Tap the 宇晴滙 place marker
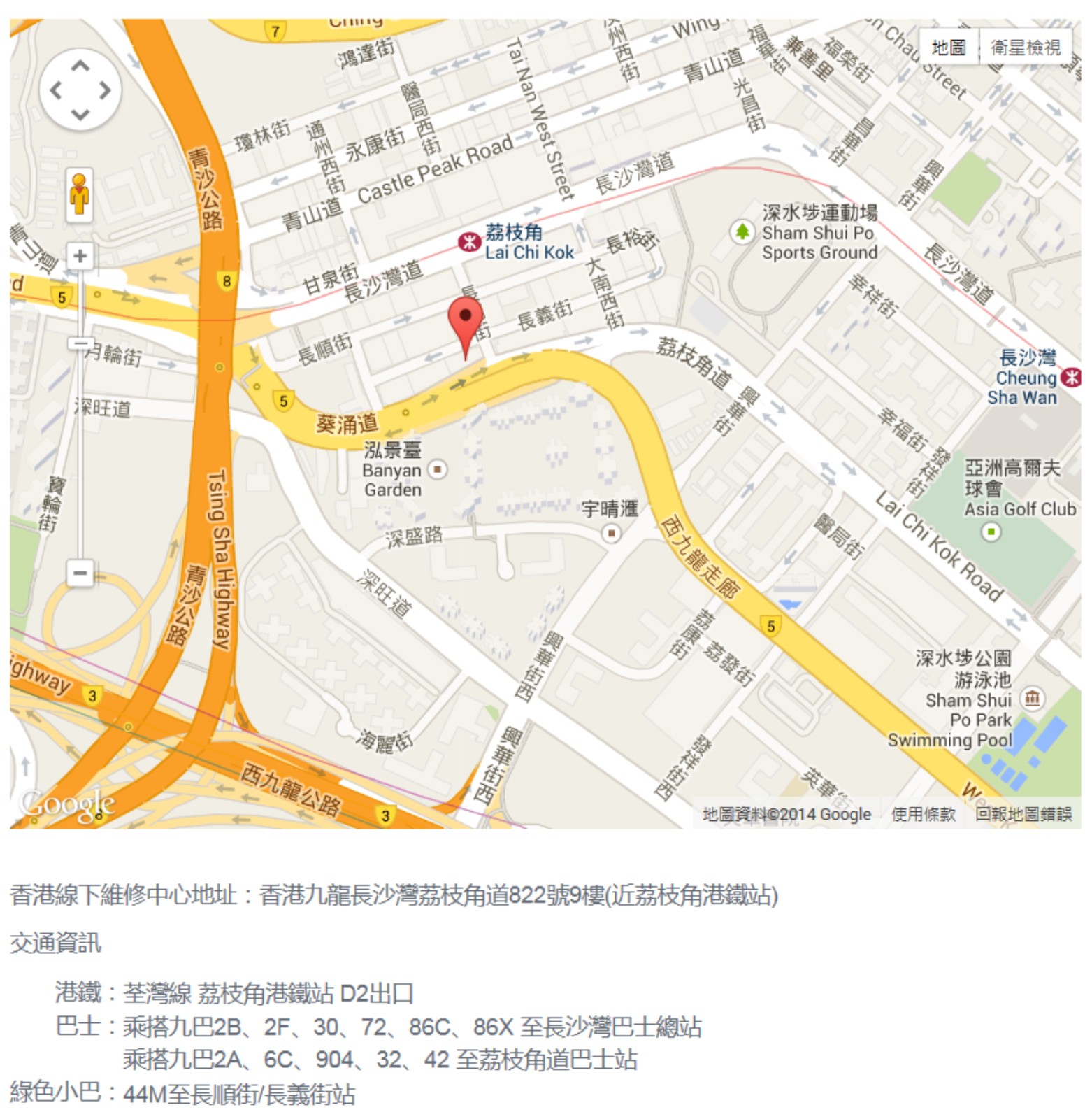The width and height of the screenshot is (1092, 1119). tap(612, 533)
